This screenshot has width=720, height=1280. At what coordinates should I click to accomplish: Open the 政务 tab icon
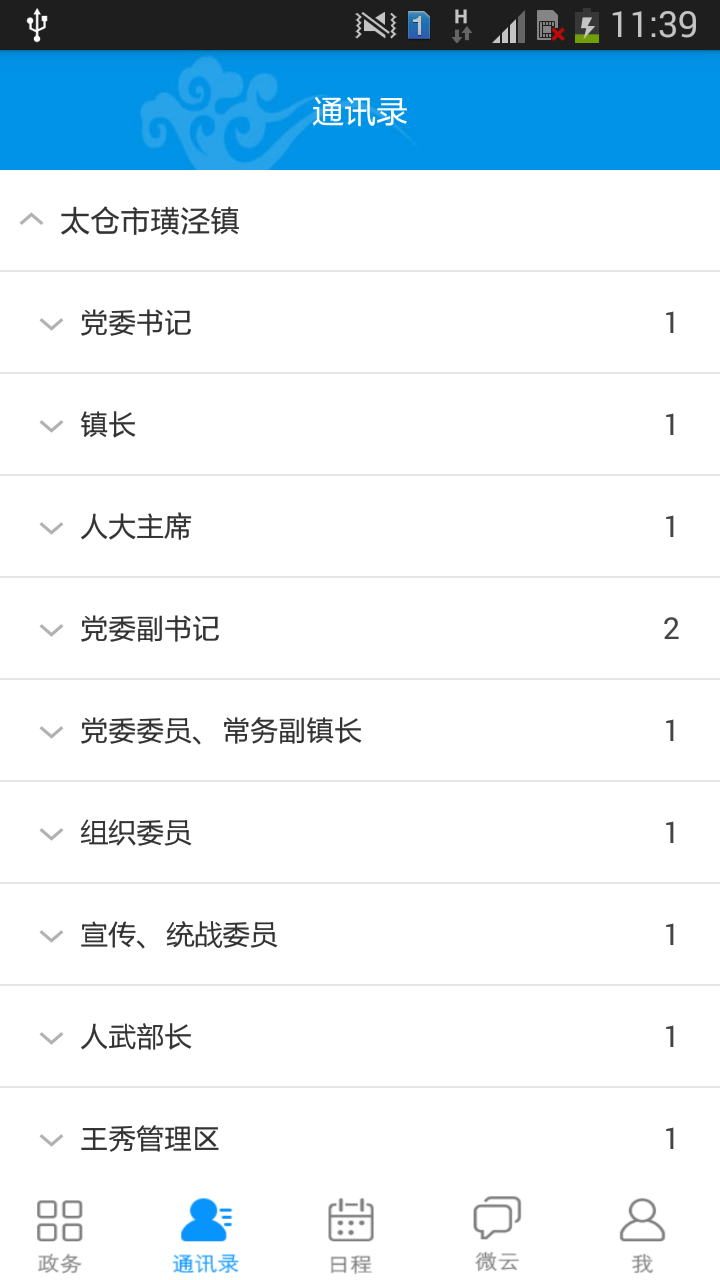click(59, 1220)
